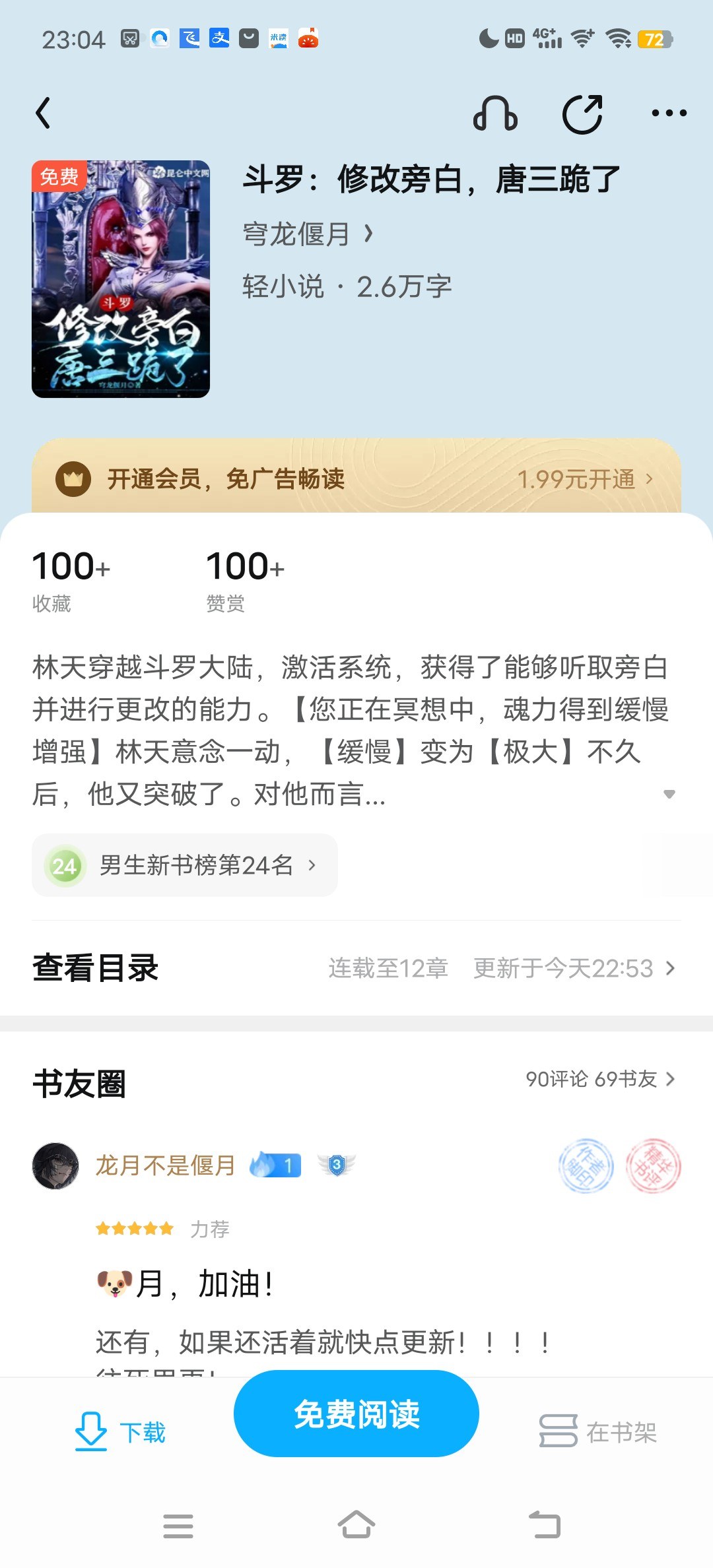Screen dimensions: 713x1568
Task: Open the 男生新书榜第24名 ranking chip
Action: coord(185,865)
